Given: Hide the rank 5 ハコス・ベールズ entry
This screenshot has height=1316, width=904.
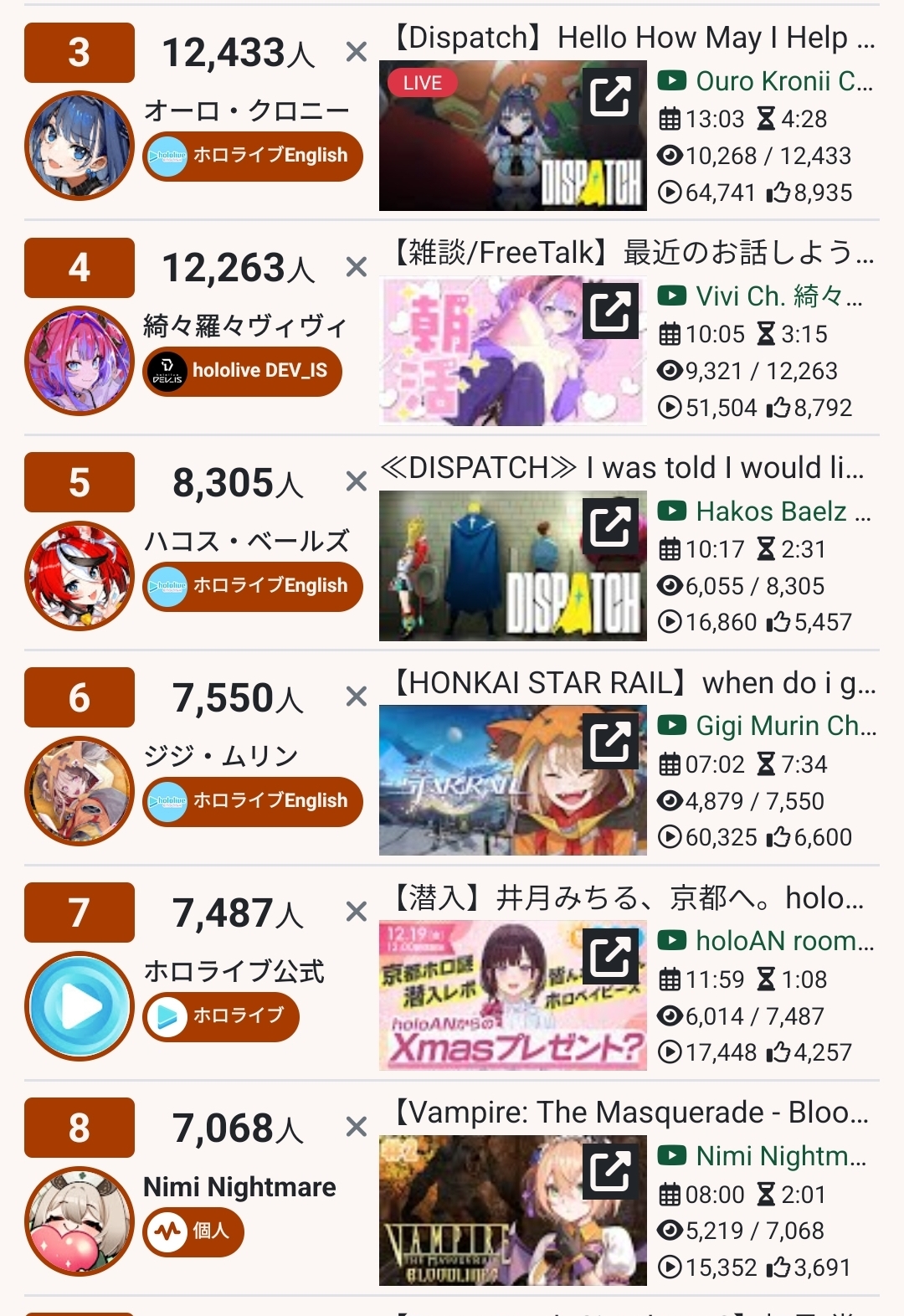Looking at the screenshot, I should point(357,481).
